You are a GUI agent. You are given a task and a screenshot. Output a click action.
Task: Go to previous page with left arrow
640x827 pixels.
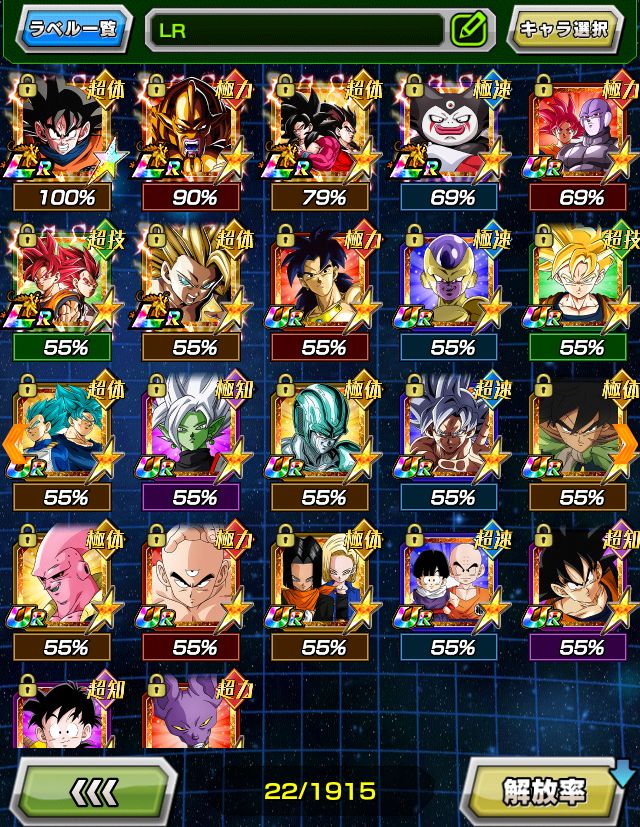coord(12,440)
